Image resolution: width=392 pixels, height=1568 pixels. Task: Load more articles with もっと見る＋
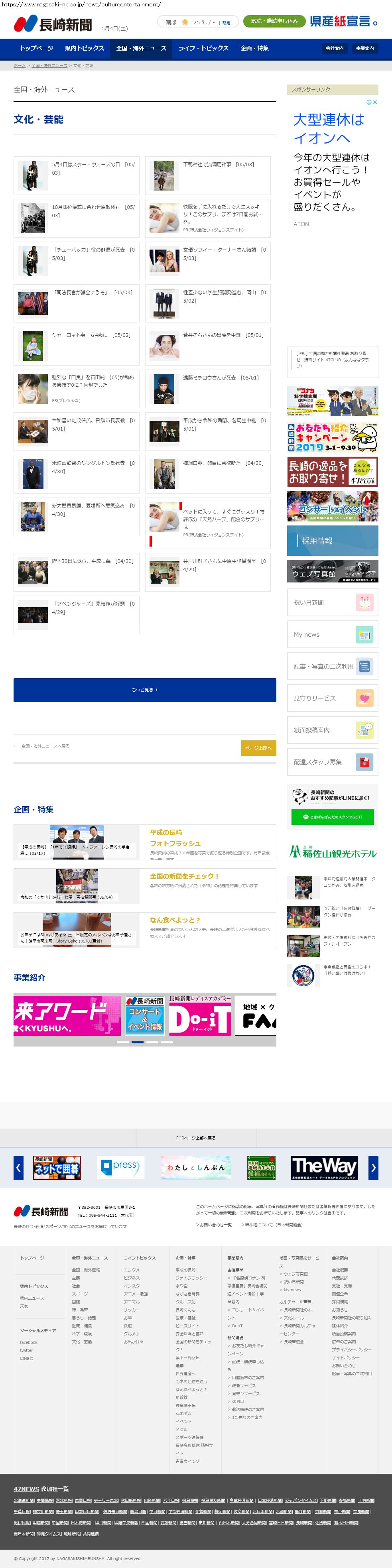(145, 690)
